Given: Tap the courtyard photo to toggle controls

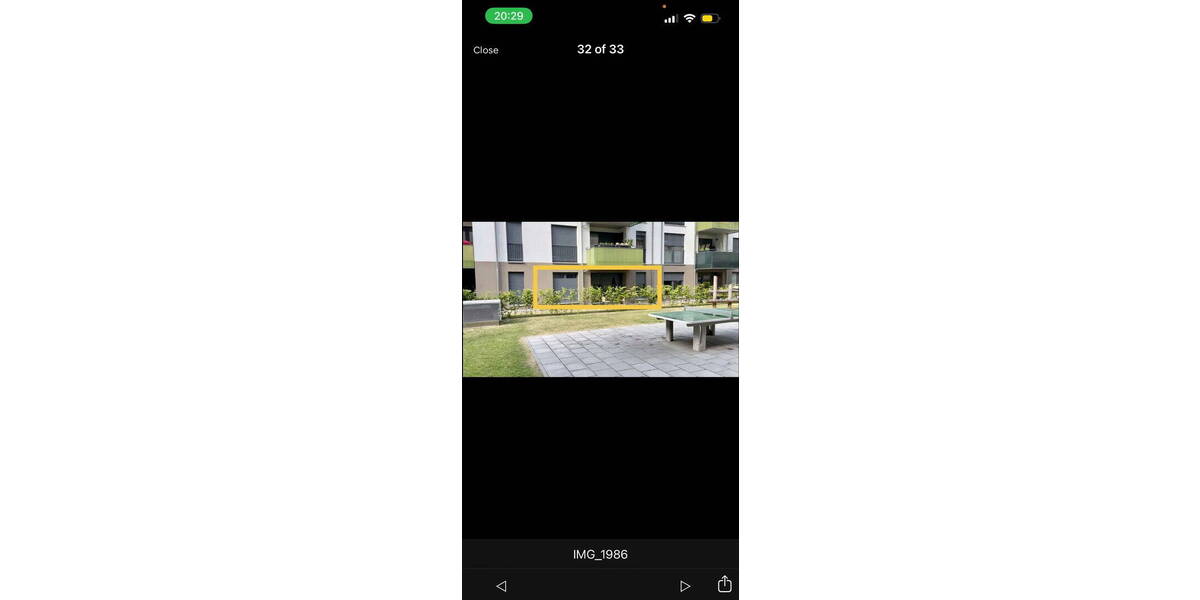Looking at the screenshot, I should coord(600,299).
